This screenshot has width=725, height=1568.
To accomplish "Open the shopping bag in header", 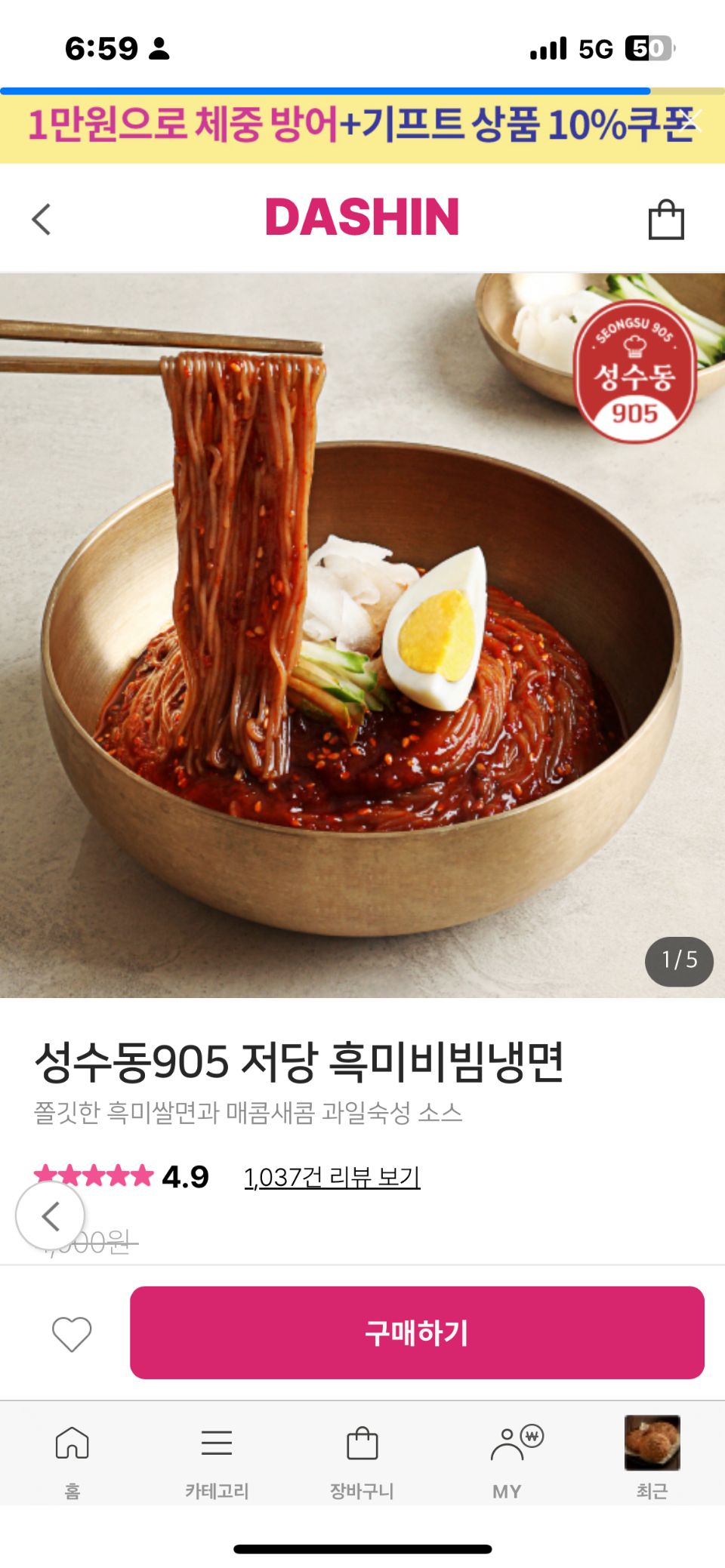I will click(x=665, y=220).
